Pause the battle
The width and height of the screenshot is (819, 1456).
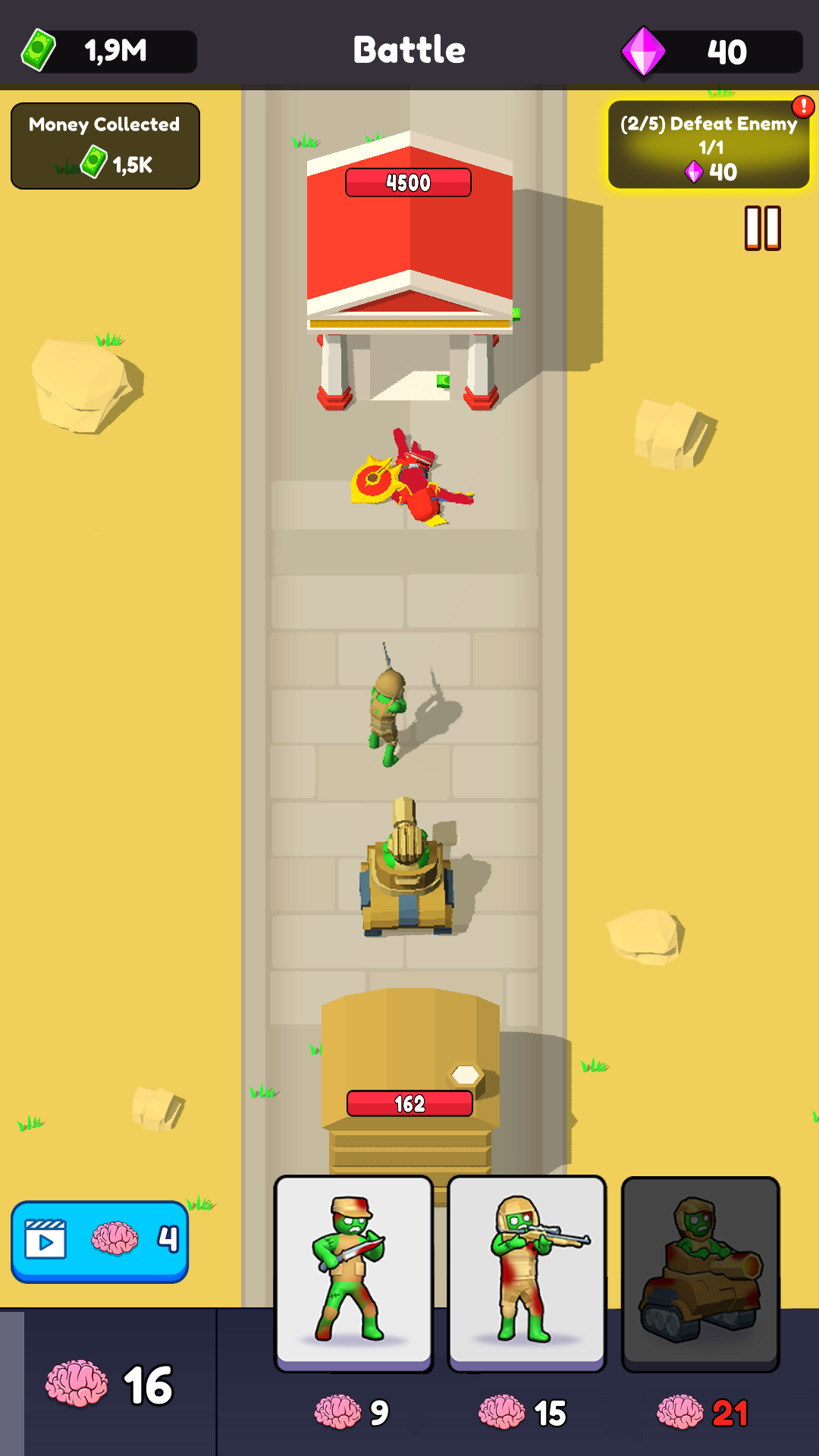pyautogui.click(x=762, y=228)
